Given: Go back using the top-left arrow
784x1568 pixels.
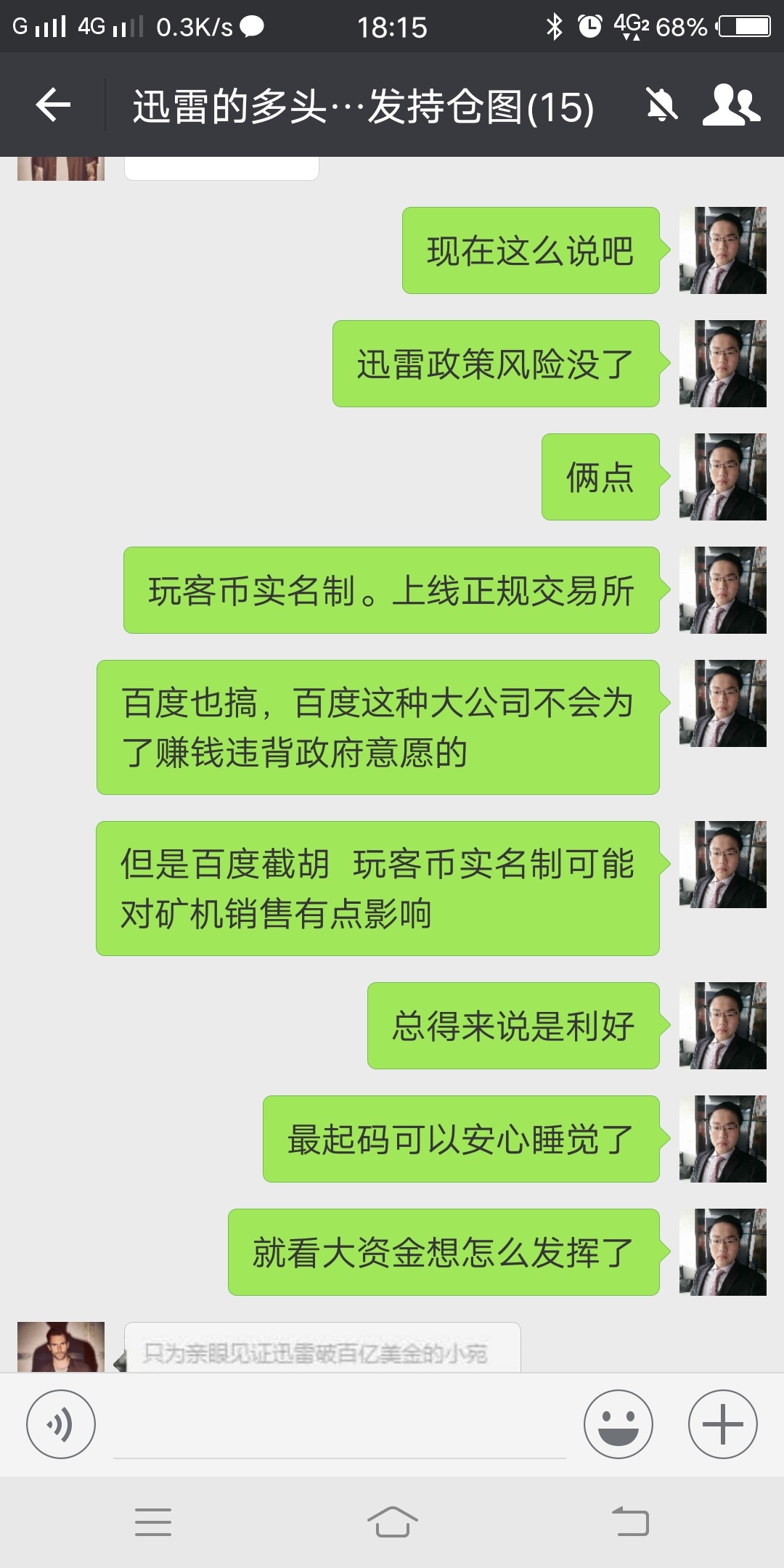Looking at the screenshot, I should (53, 105).
